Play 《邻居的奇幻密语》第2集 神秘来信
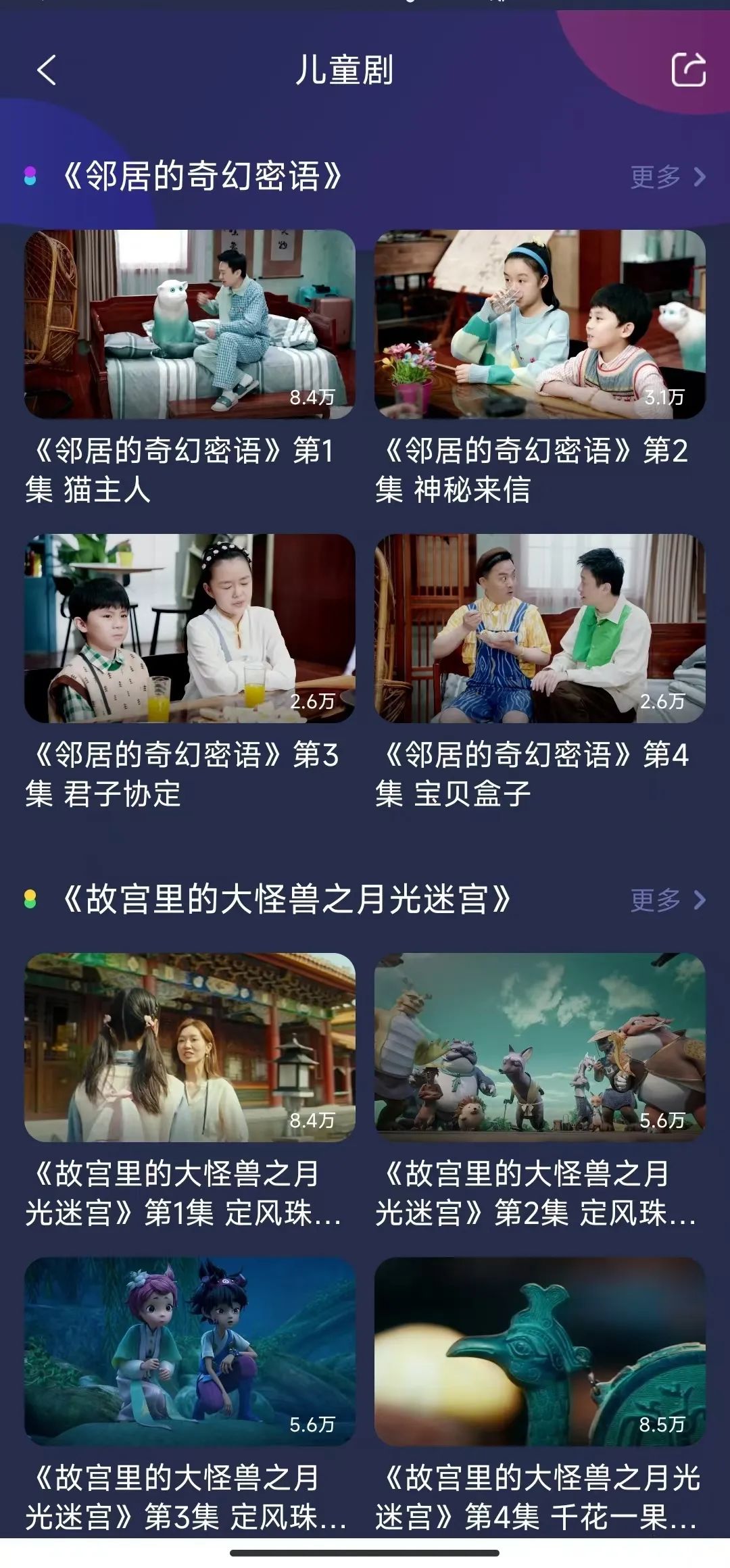The width and height of the screenshot is (730, 1568). coord(540,324)
